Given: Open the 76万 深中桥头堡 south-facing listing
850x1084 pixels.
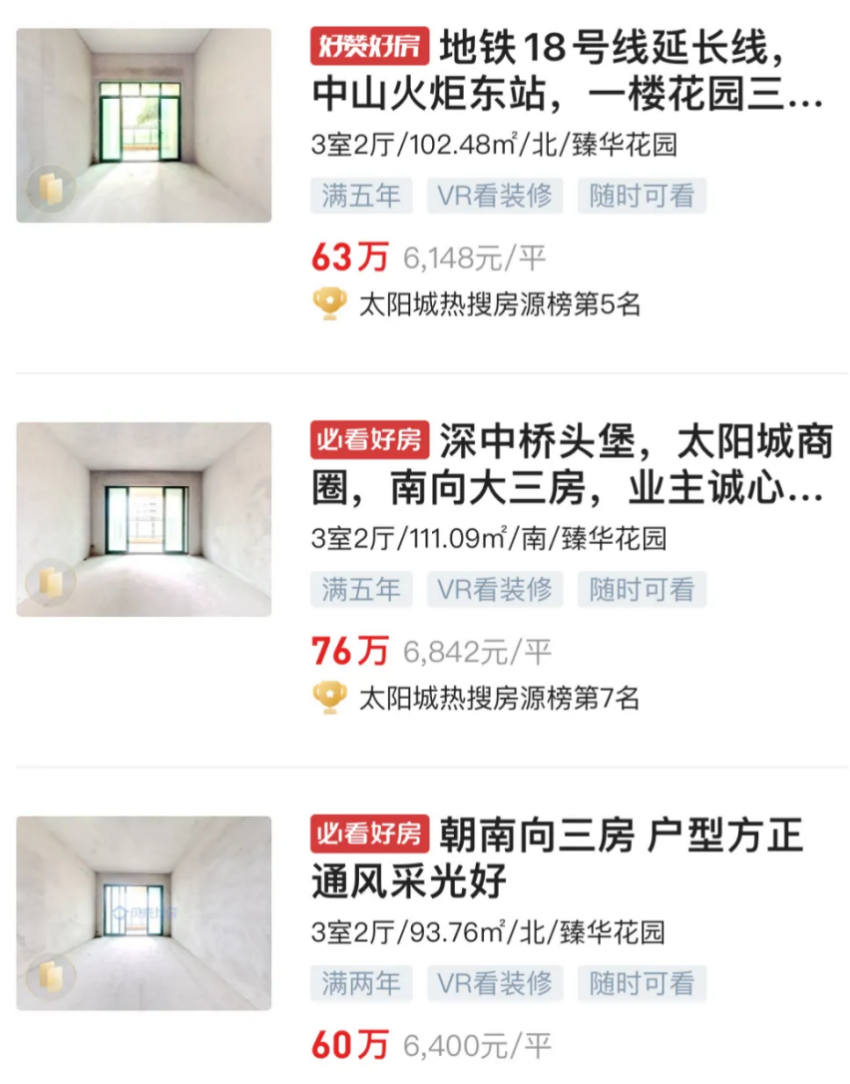Looking at the screenshot, I should click(x=571, y=465).
